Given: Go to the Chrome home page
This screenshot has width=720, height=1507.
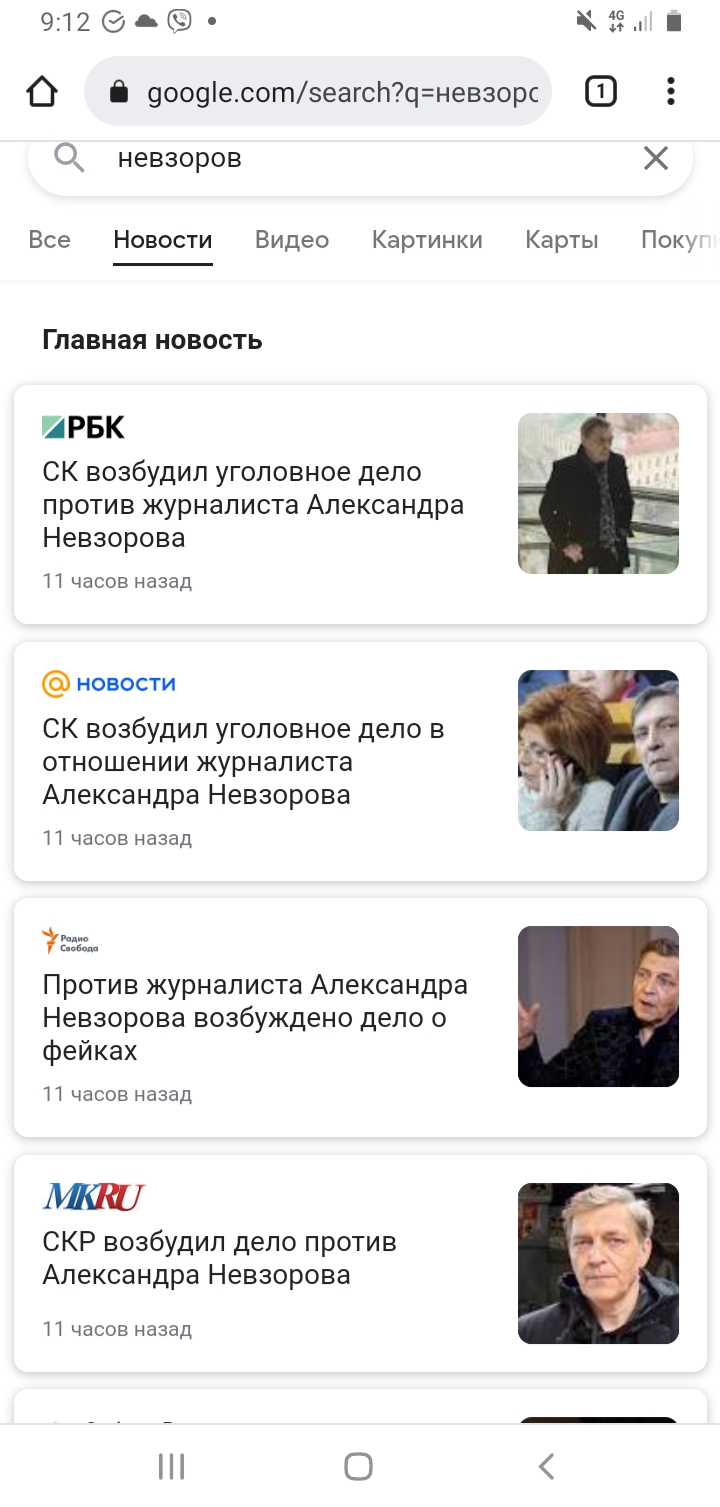Looking at the screenshot, I should (42, 92).
